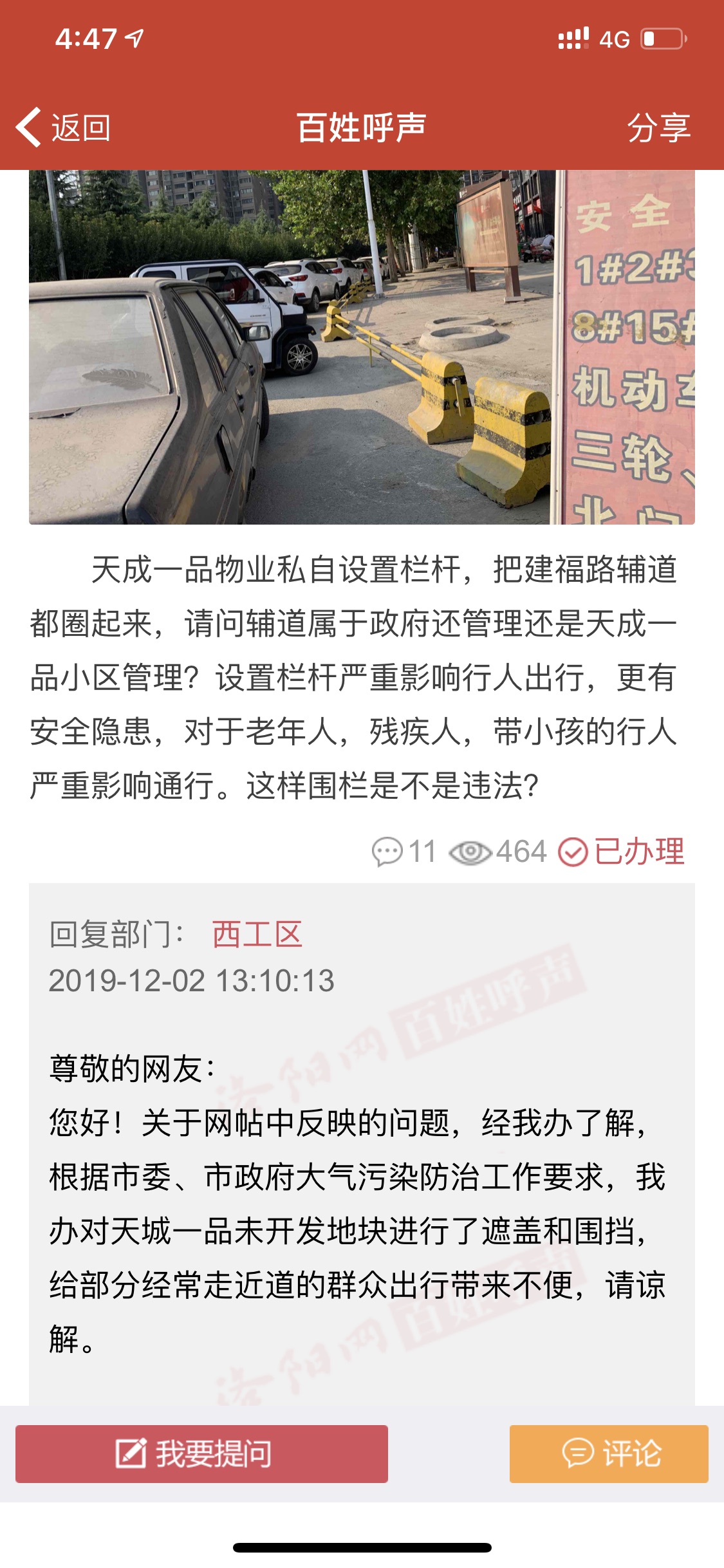The width and height of the screenshot is (724, 1568).
Task: View the 11 comments on this post
Action: [x=404, y=852]
